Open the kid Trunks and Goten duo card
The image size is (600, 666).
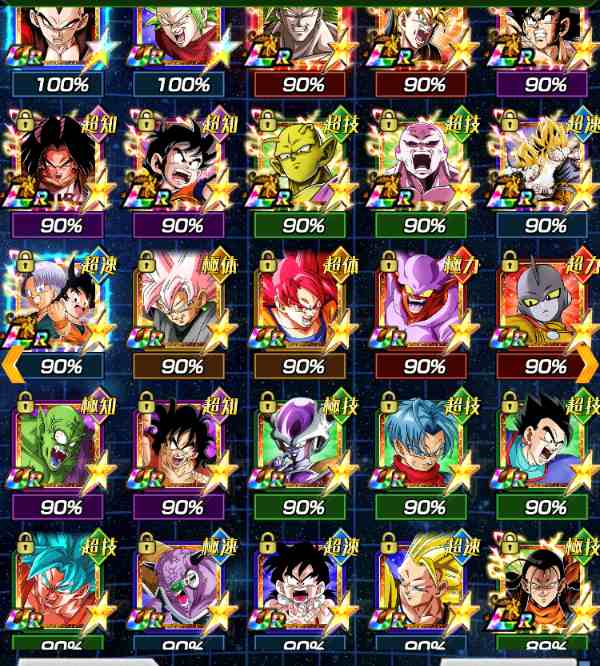pos(60,302)
